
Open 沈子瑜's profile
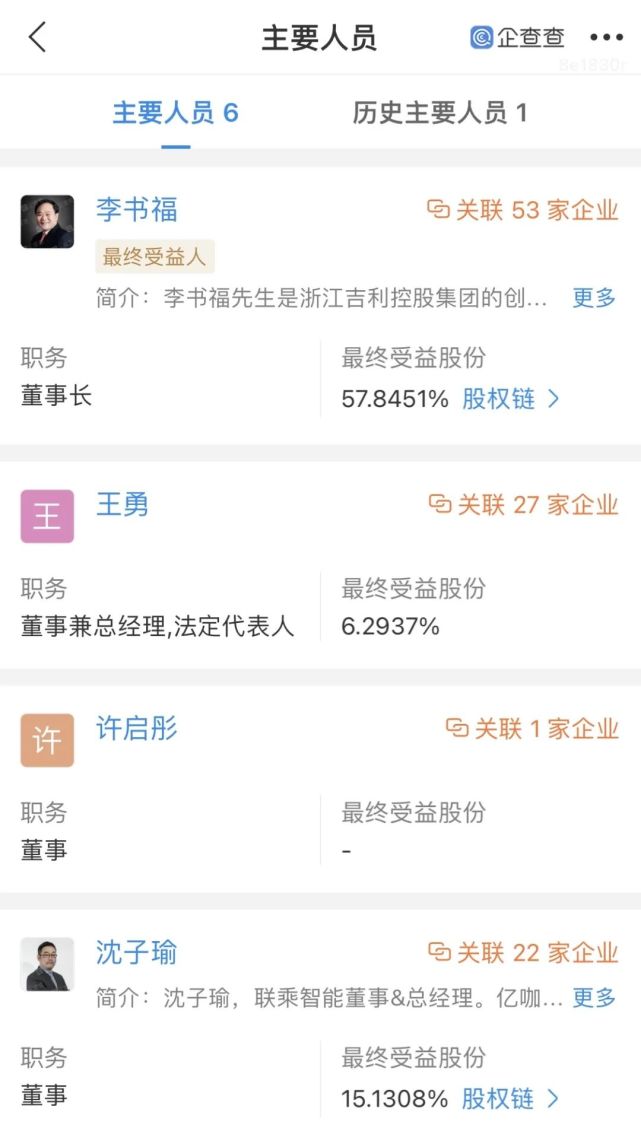[x=137, y=953]
